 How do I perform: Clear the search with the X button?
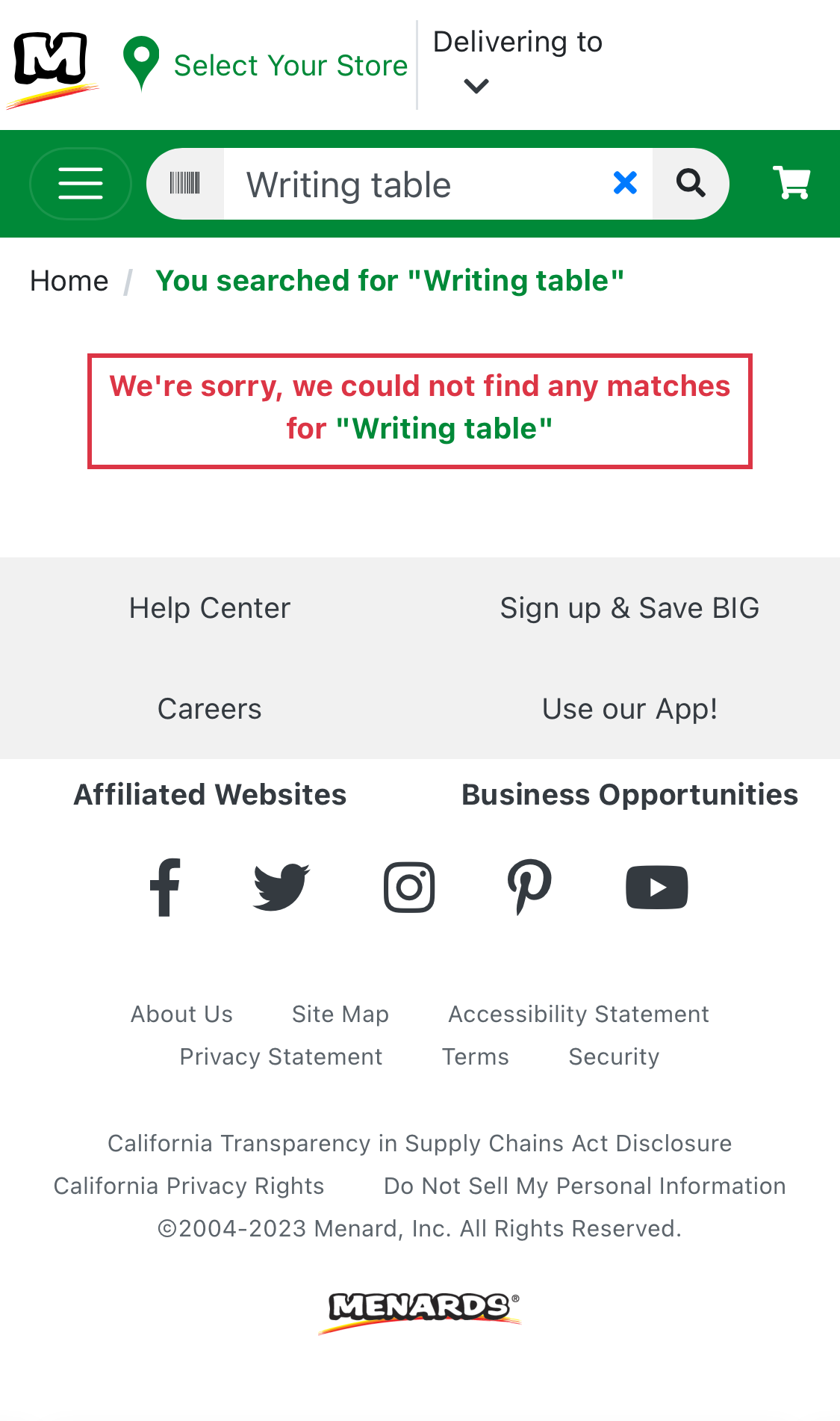(625, 183)
